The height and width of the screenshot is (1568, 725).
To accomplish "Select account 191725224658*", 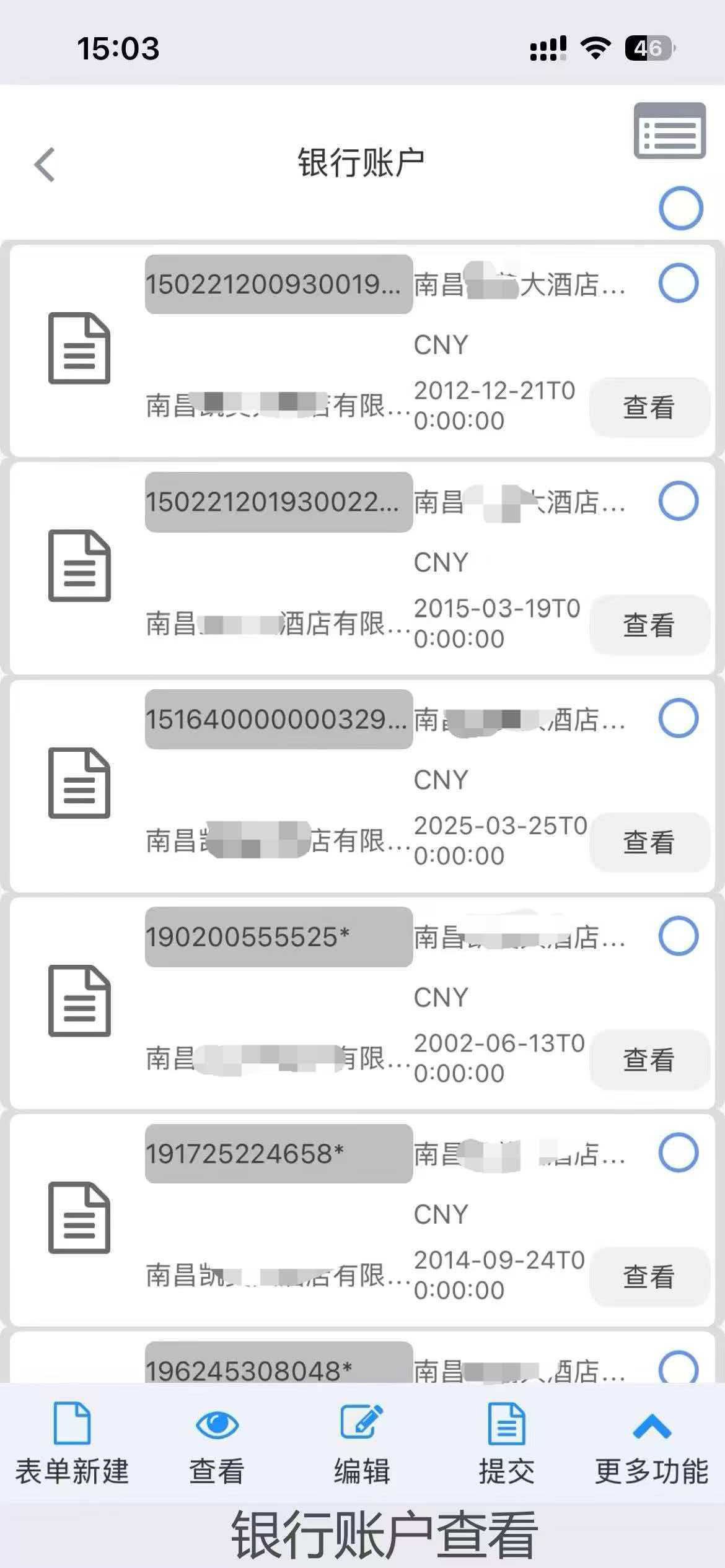I will tap(679, 1152).
